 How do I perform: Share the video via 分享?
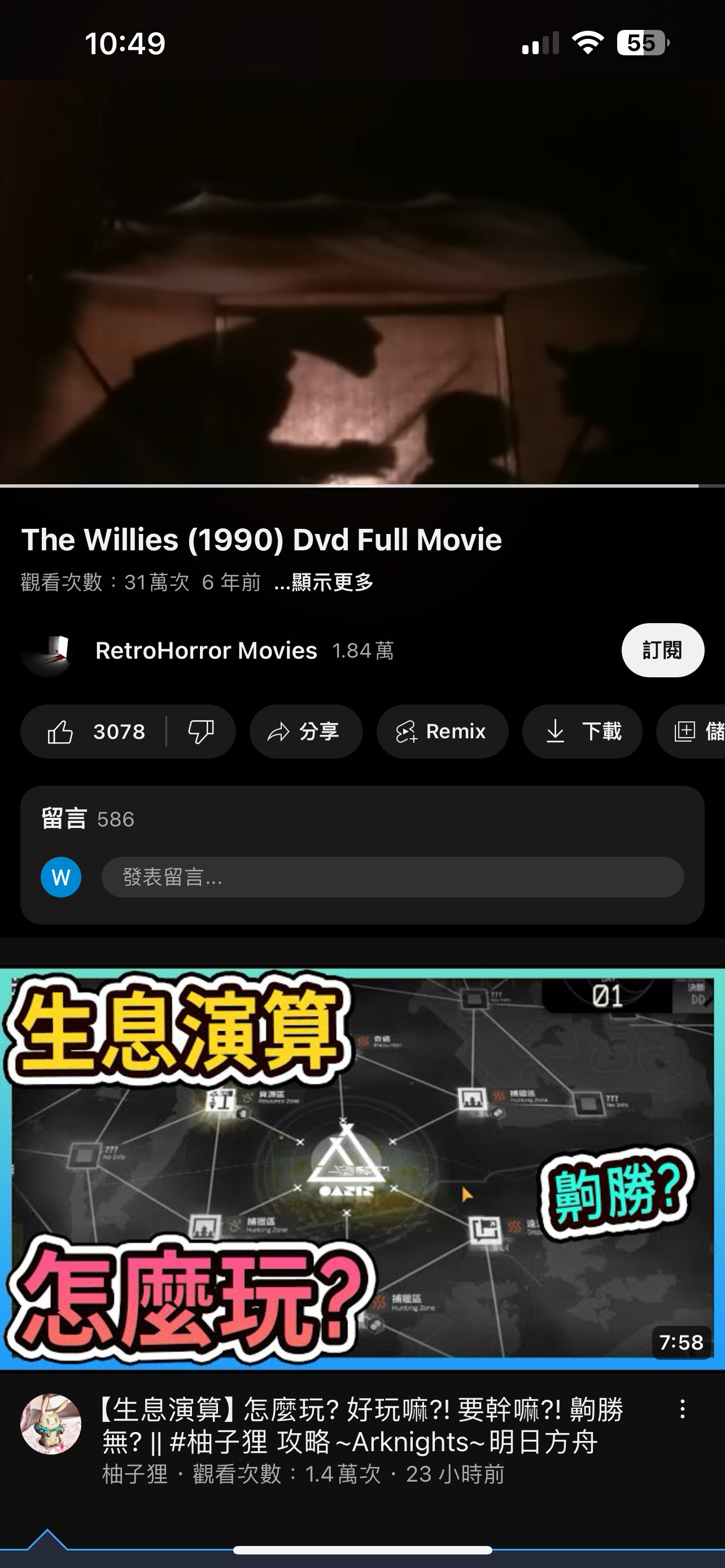pyautogui.click(x=305, y=732)
